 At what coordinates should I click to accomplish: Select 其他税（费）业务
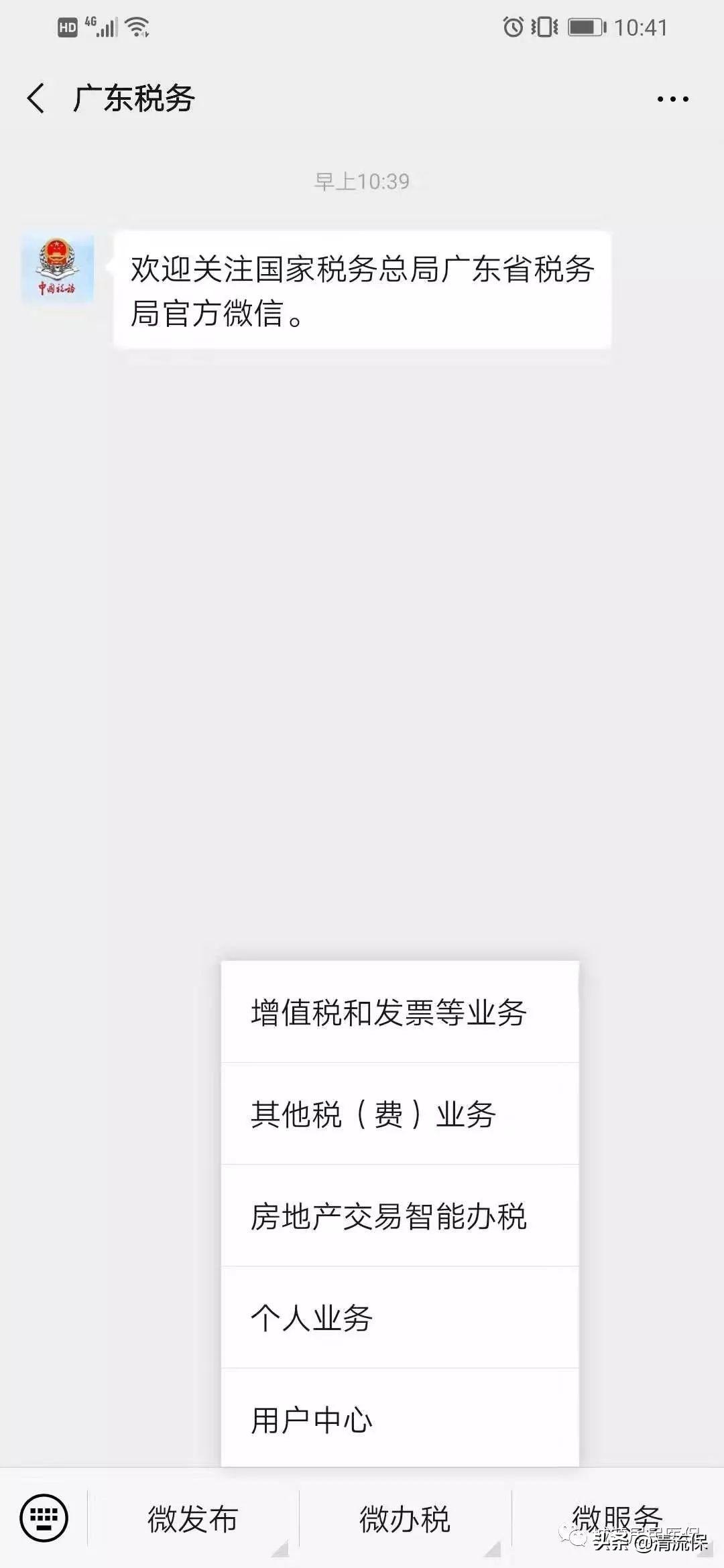coord(400,1114)
